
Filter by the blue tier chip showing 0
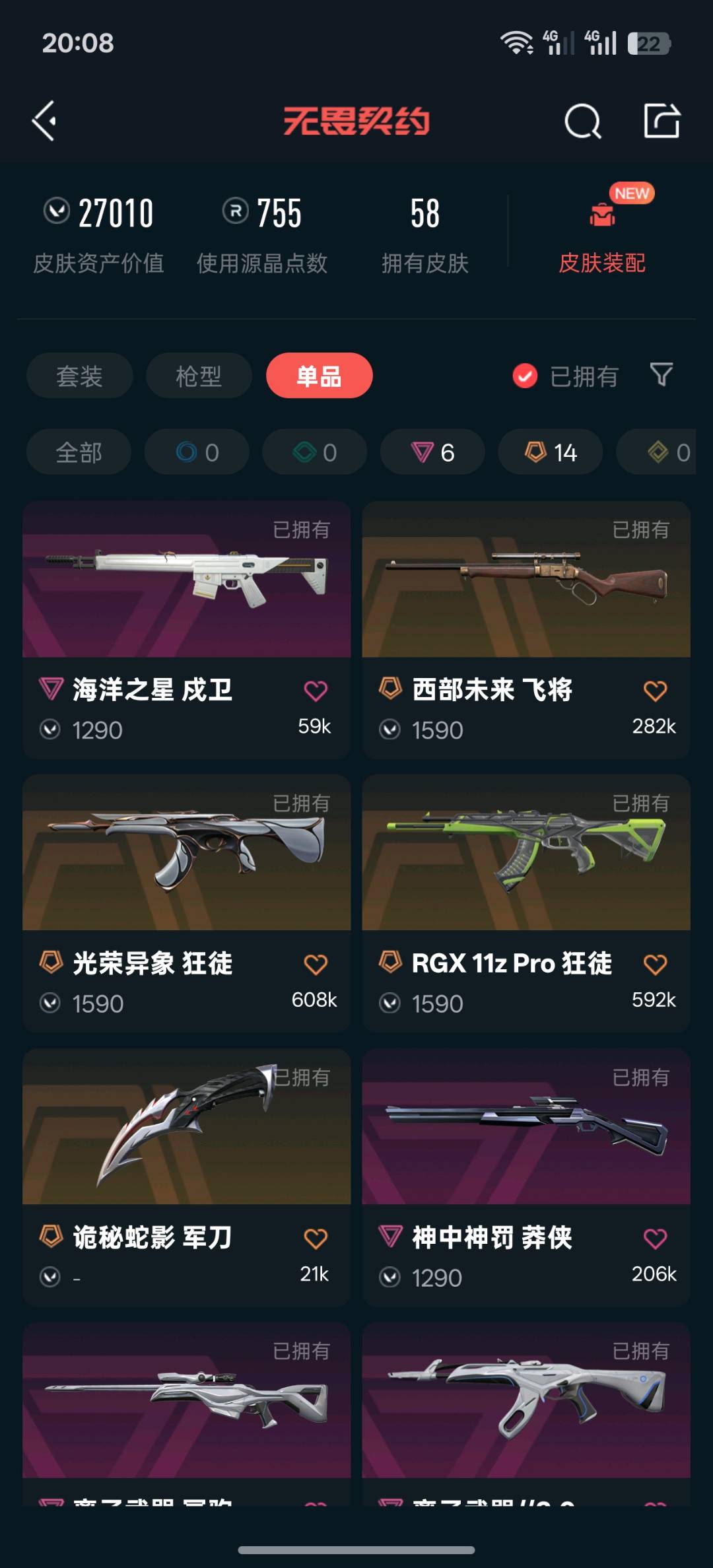click(197, 452)
